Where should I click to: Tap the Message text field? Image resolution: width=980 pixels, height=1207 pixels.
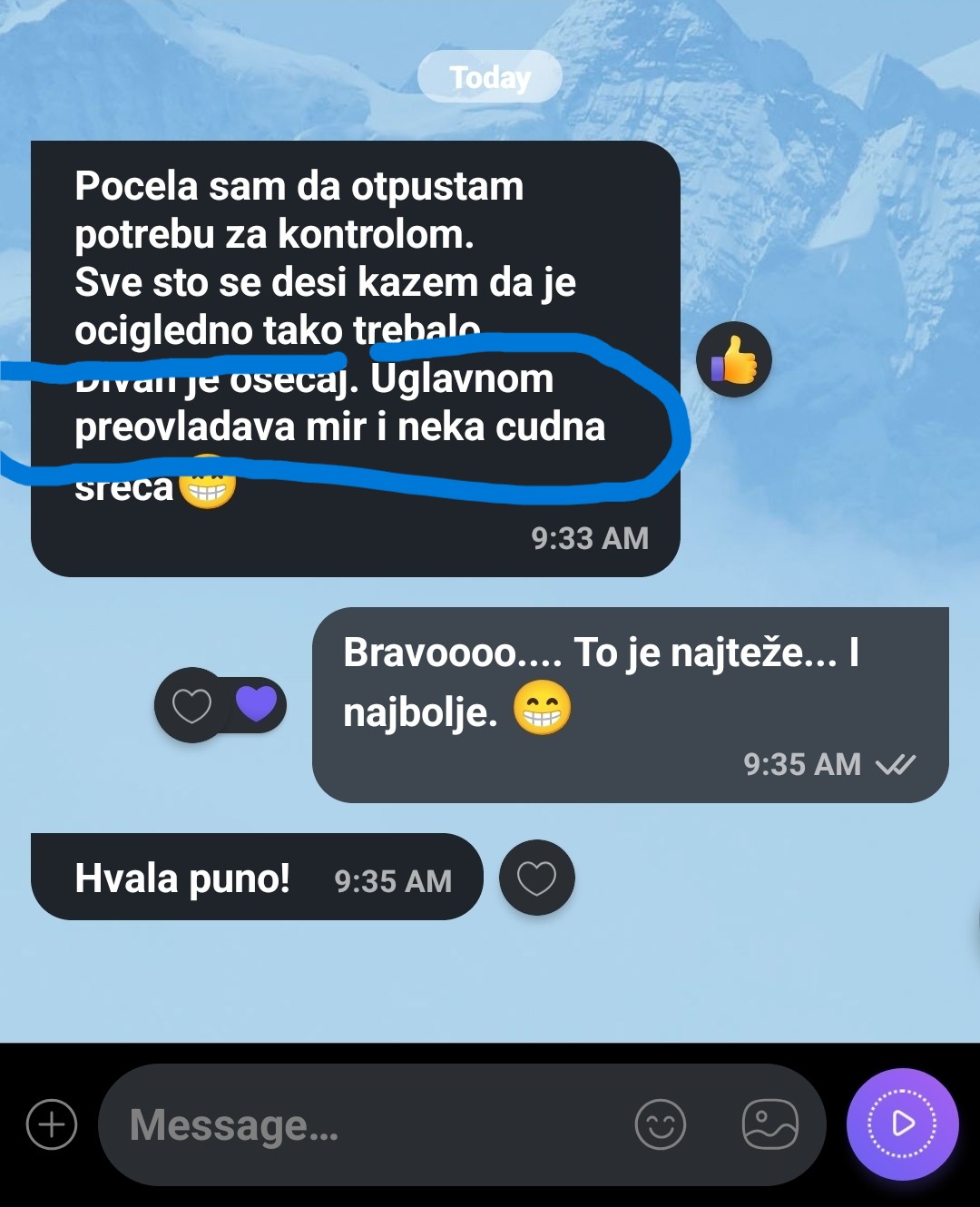click(363, 1125)
